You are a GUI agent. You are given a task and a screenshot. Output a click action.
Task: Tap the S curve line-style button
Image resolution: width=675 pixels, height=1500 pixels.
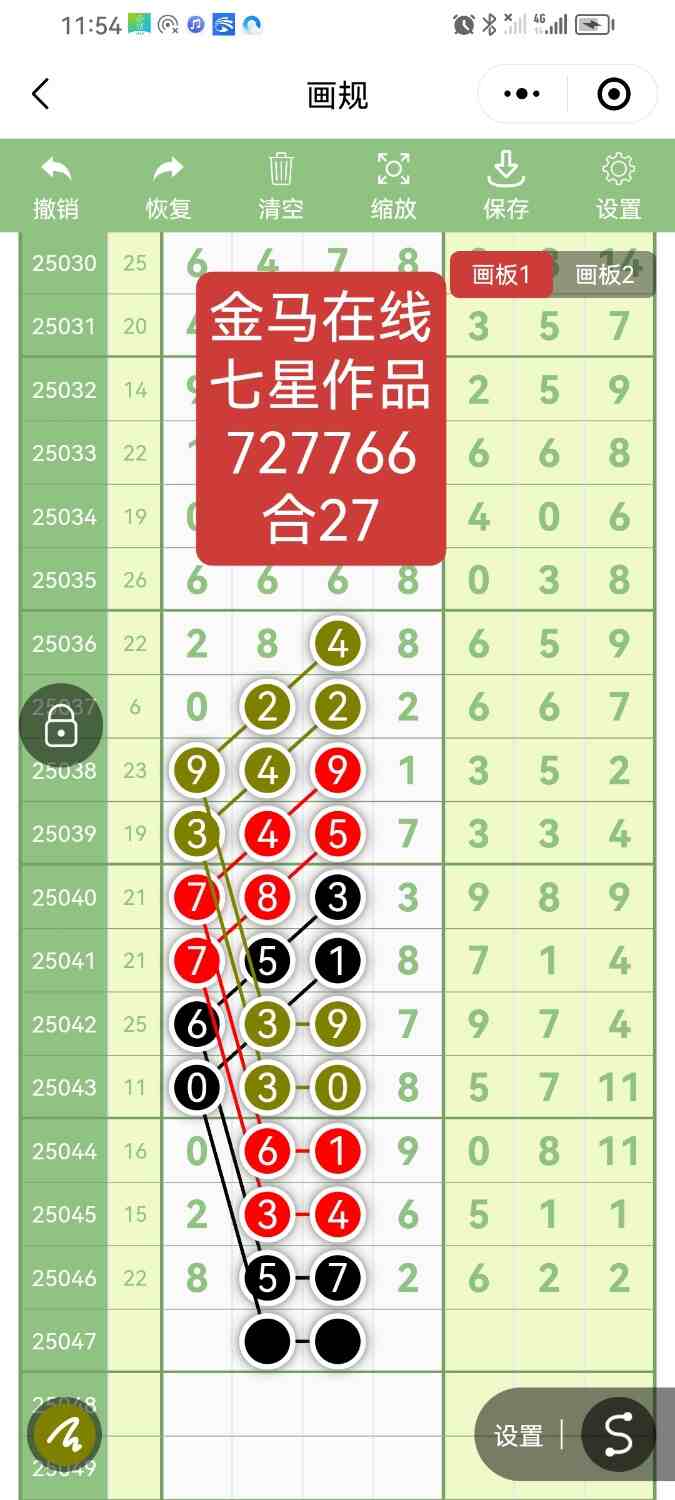pos(618,1435)
